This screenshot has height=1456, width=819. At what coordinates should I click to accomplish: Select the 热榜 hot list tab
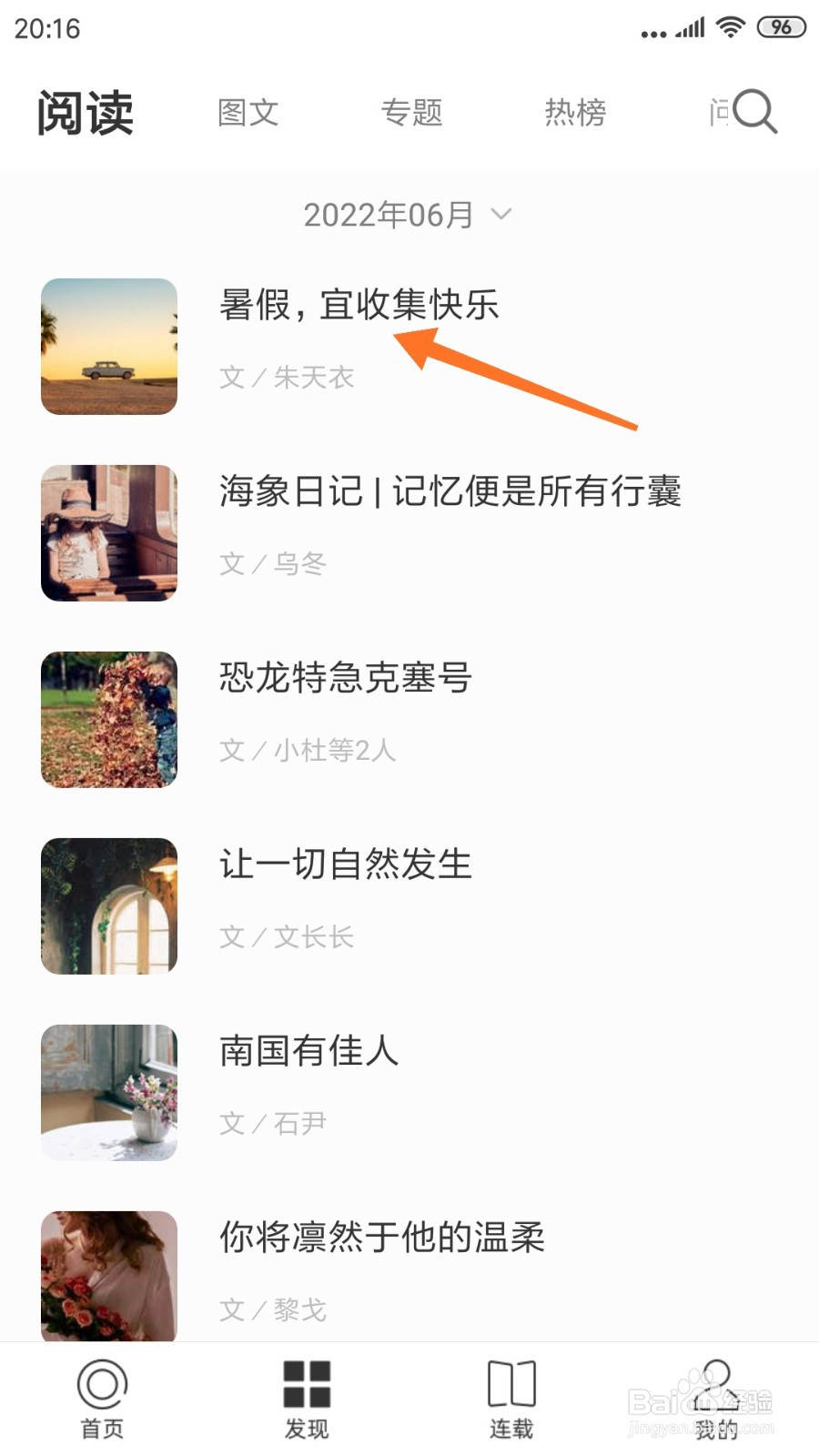pyautogui.click(x=574, y=111)
